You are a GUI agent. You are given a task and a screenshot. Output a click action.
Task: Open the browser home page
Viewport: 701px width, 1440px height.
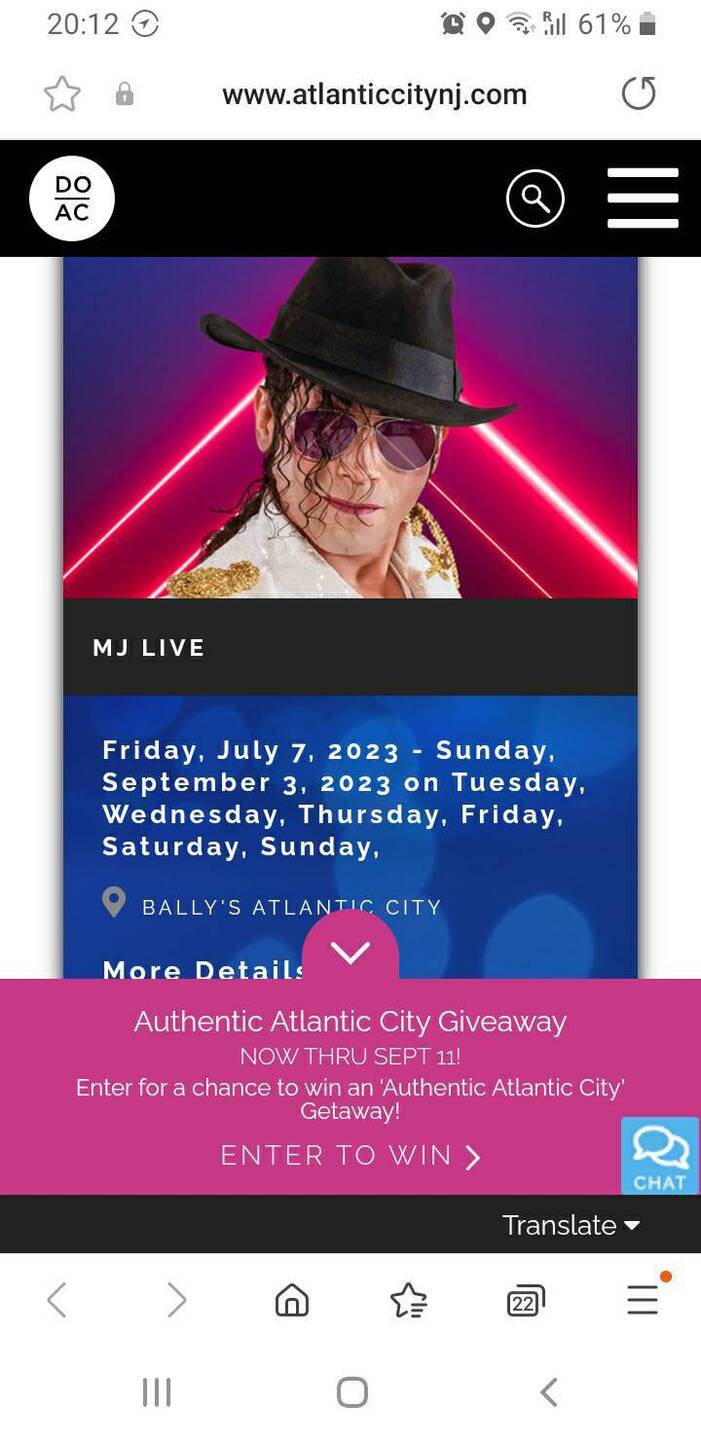[x=292, y=1300]
